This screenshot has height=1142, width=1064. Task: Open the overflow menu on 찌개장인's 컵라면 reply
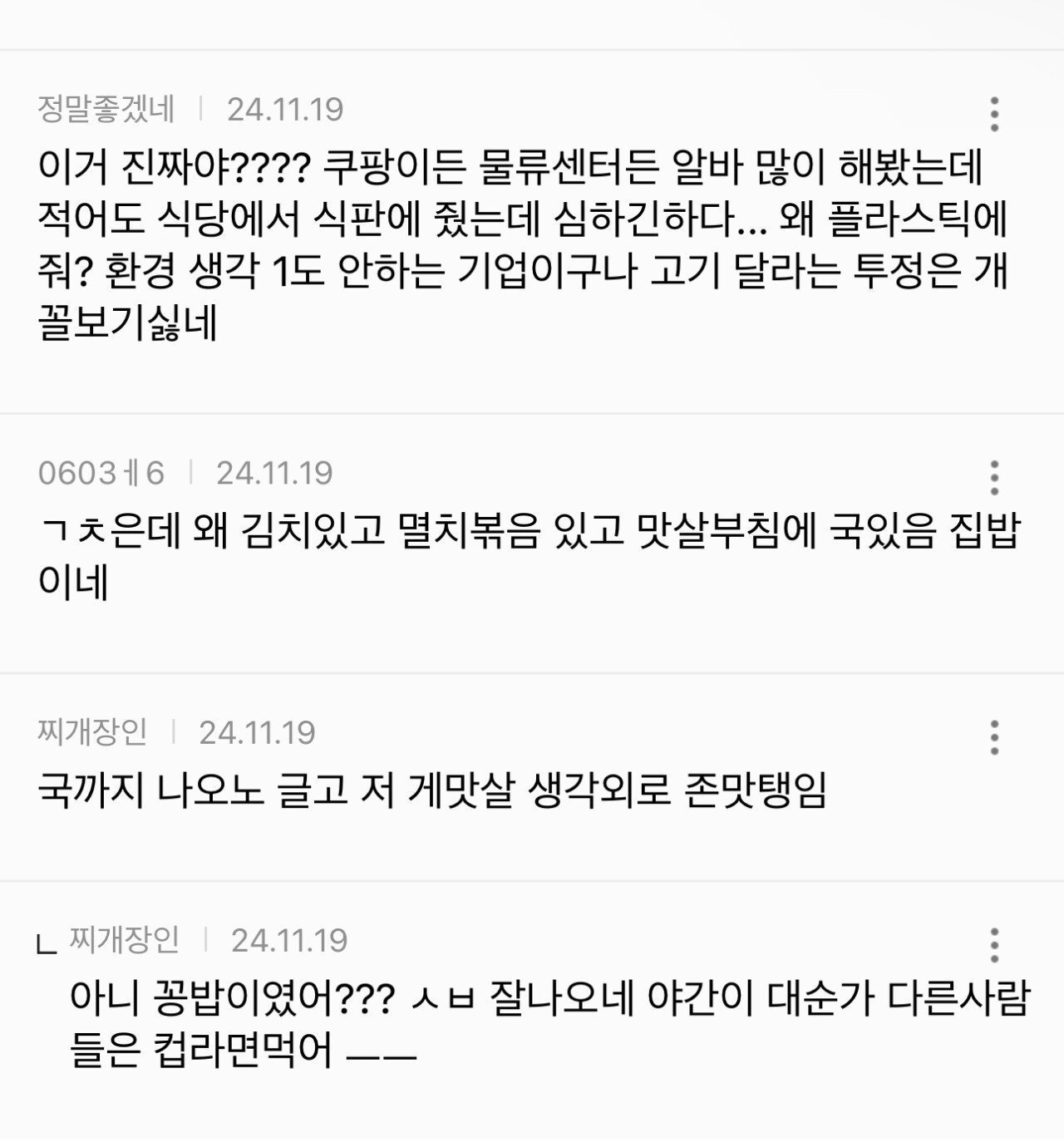point(994,945)
